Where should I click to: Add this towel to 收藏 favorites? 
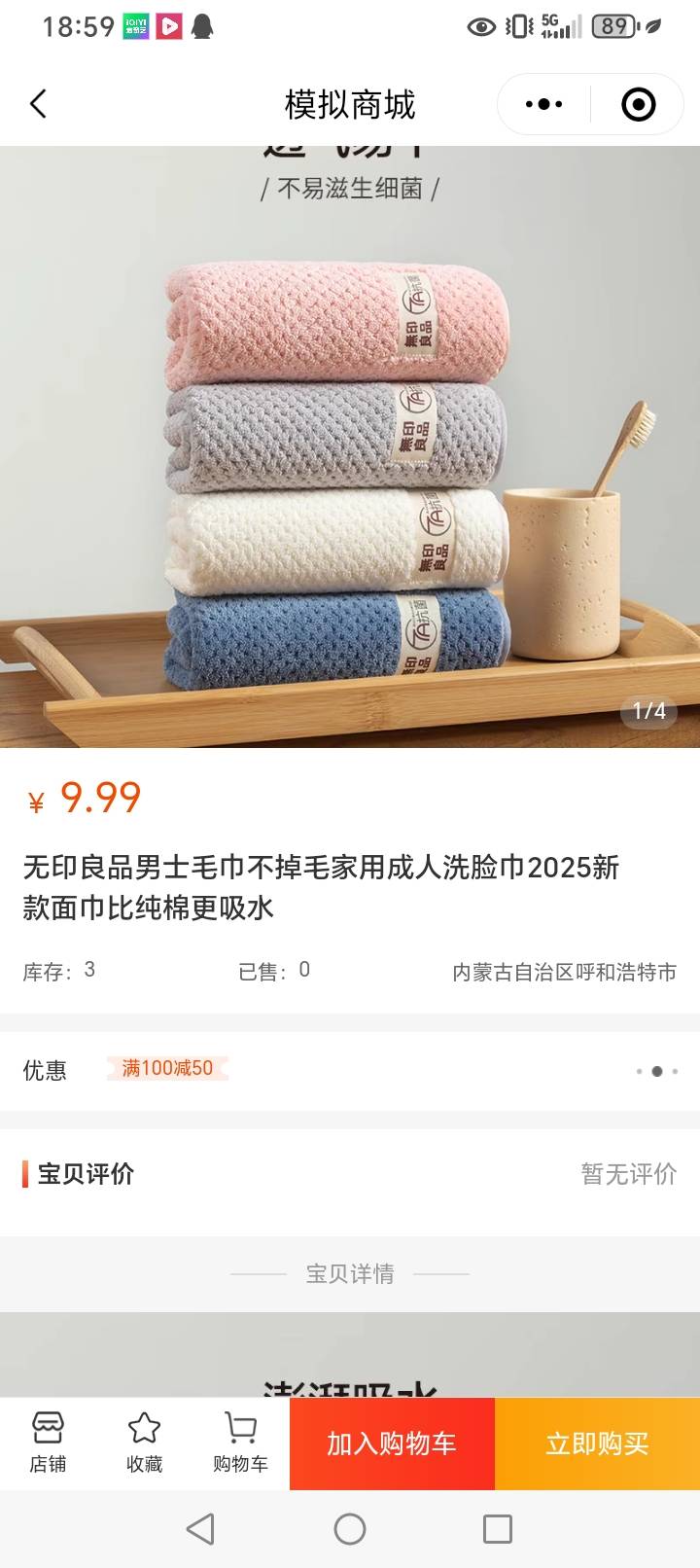point(144,1443)
